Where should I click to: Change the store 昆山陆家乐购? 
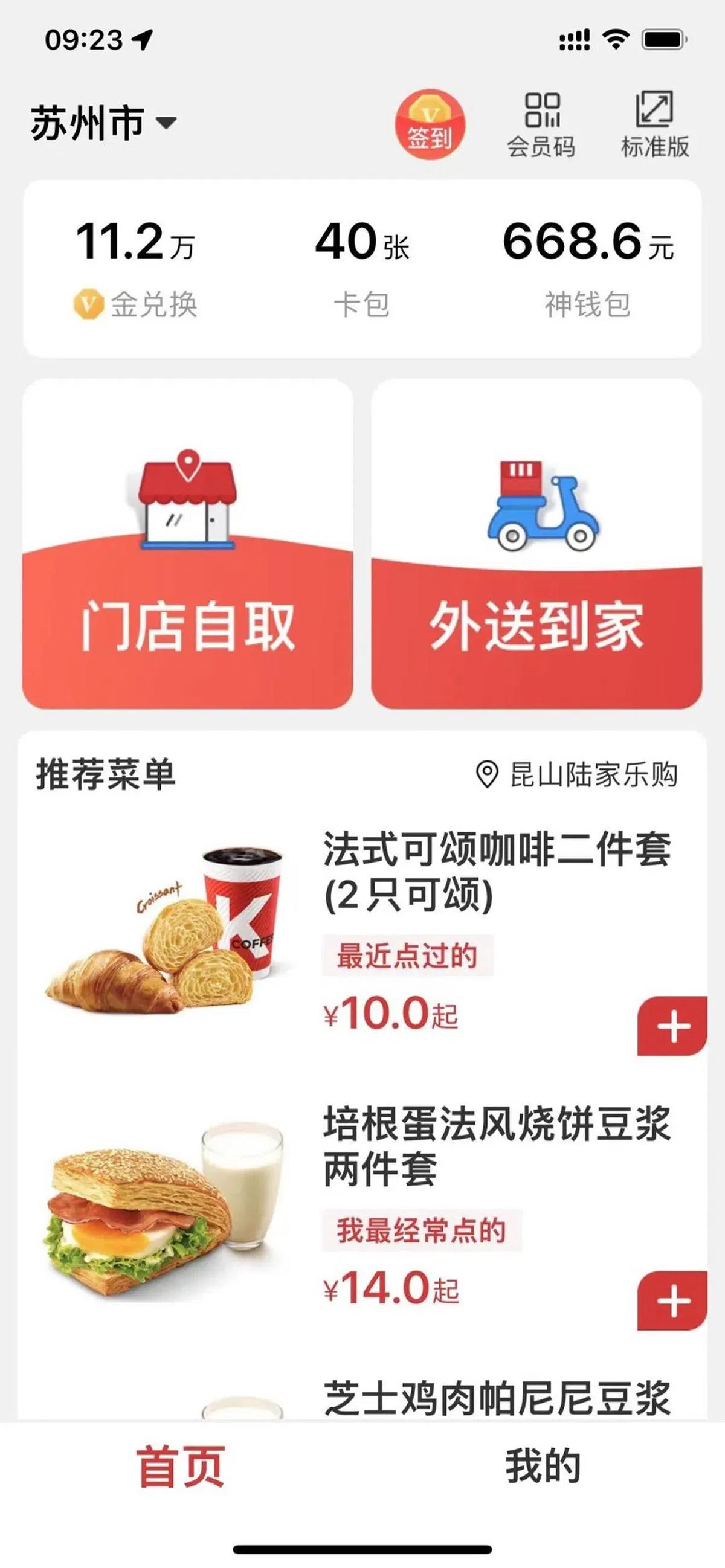577,775
